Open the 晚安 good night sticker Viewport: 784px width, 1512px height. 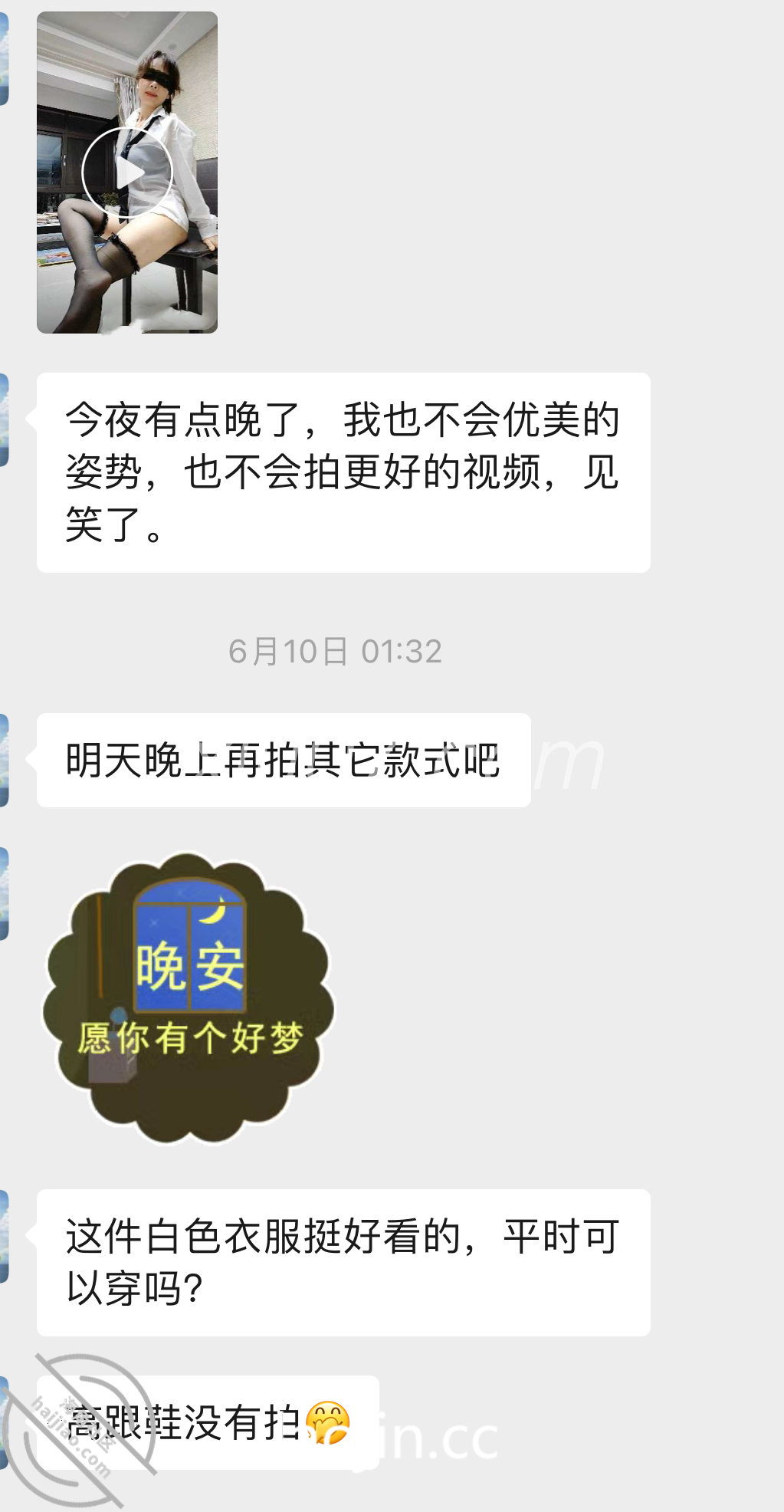tap(189, 998)
